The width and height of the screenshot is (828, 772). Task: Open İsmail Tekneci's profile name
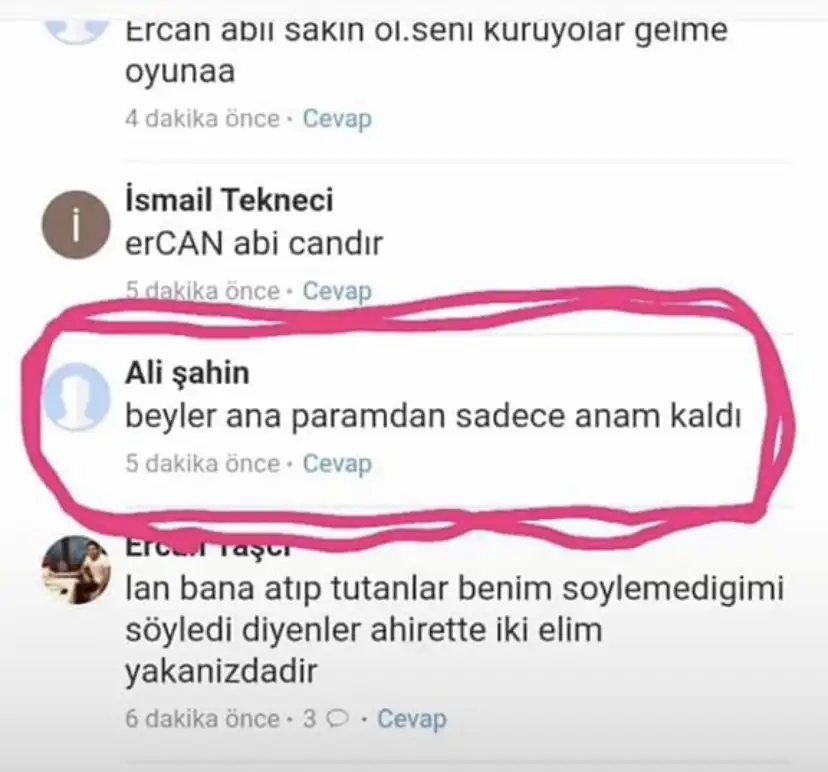coord(229,200)
